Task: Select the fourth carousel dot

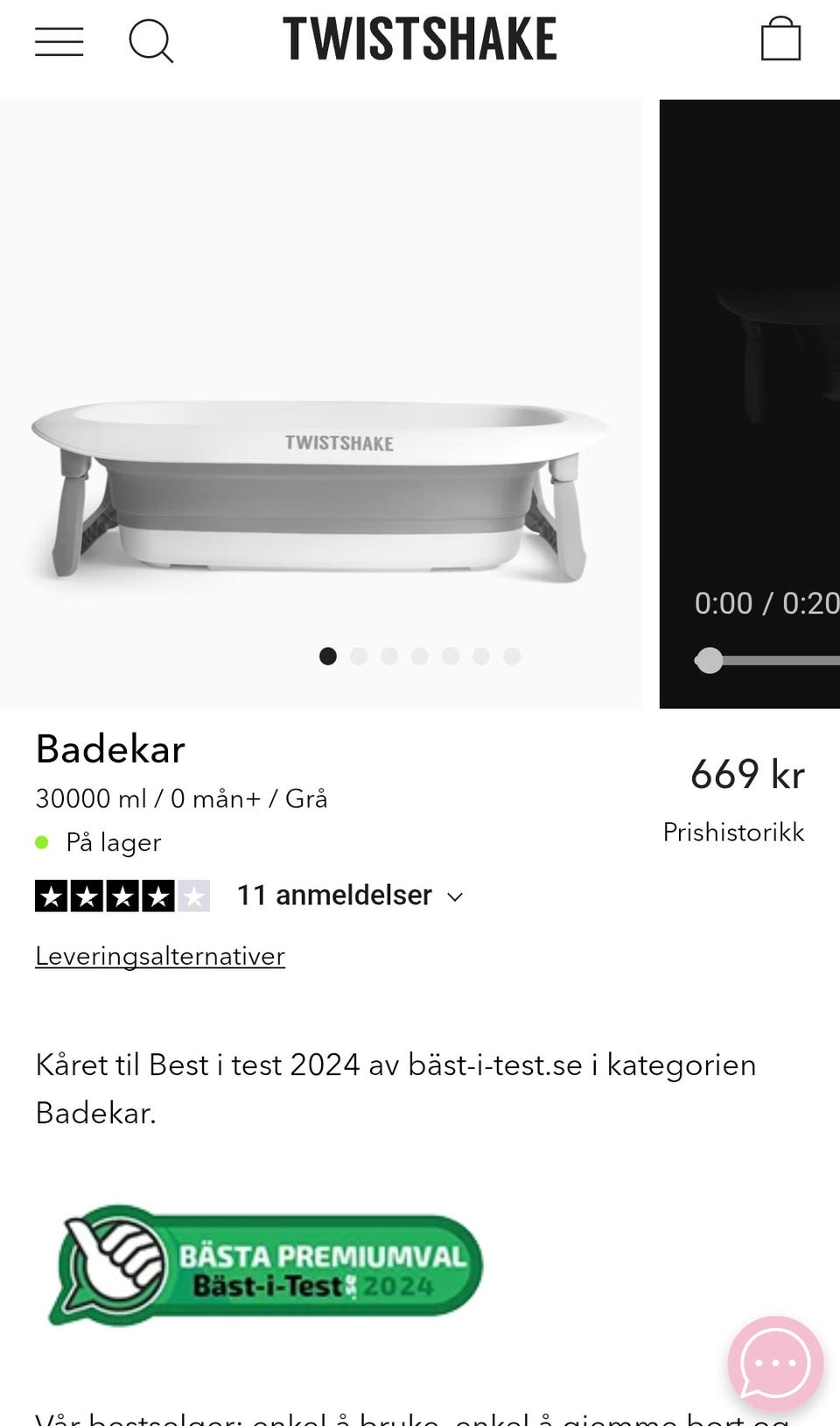Action: pos(420,657)
